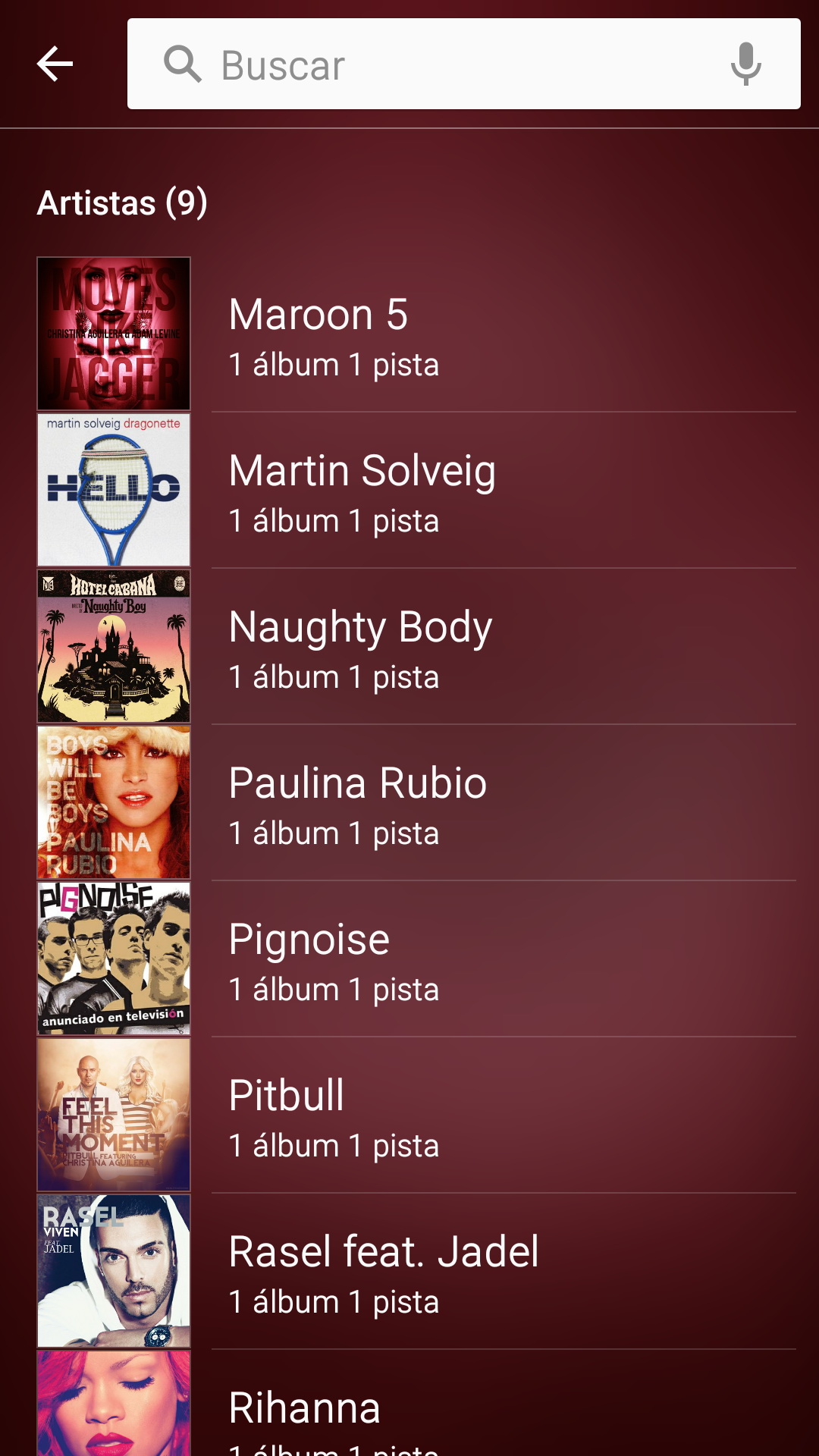Open Rasel feat. Jadel
Image resolution: width=819 pixels, height=1456 pixels.
[417, 1272]
